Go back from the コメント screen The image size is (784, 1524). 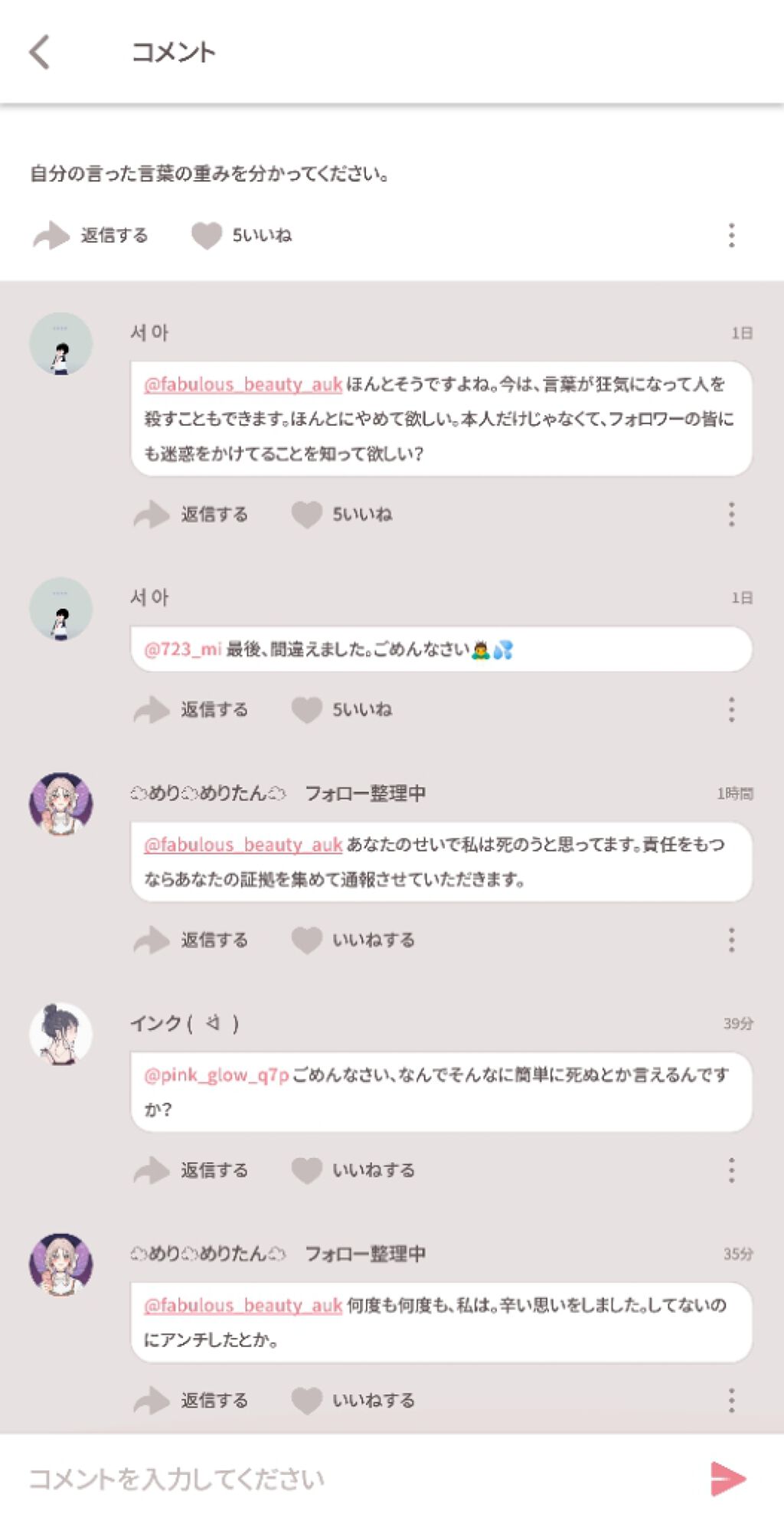coord(40,52)
